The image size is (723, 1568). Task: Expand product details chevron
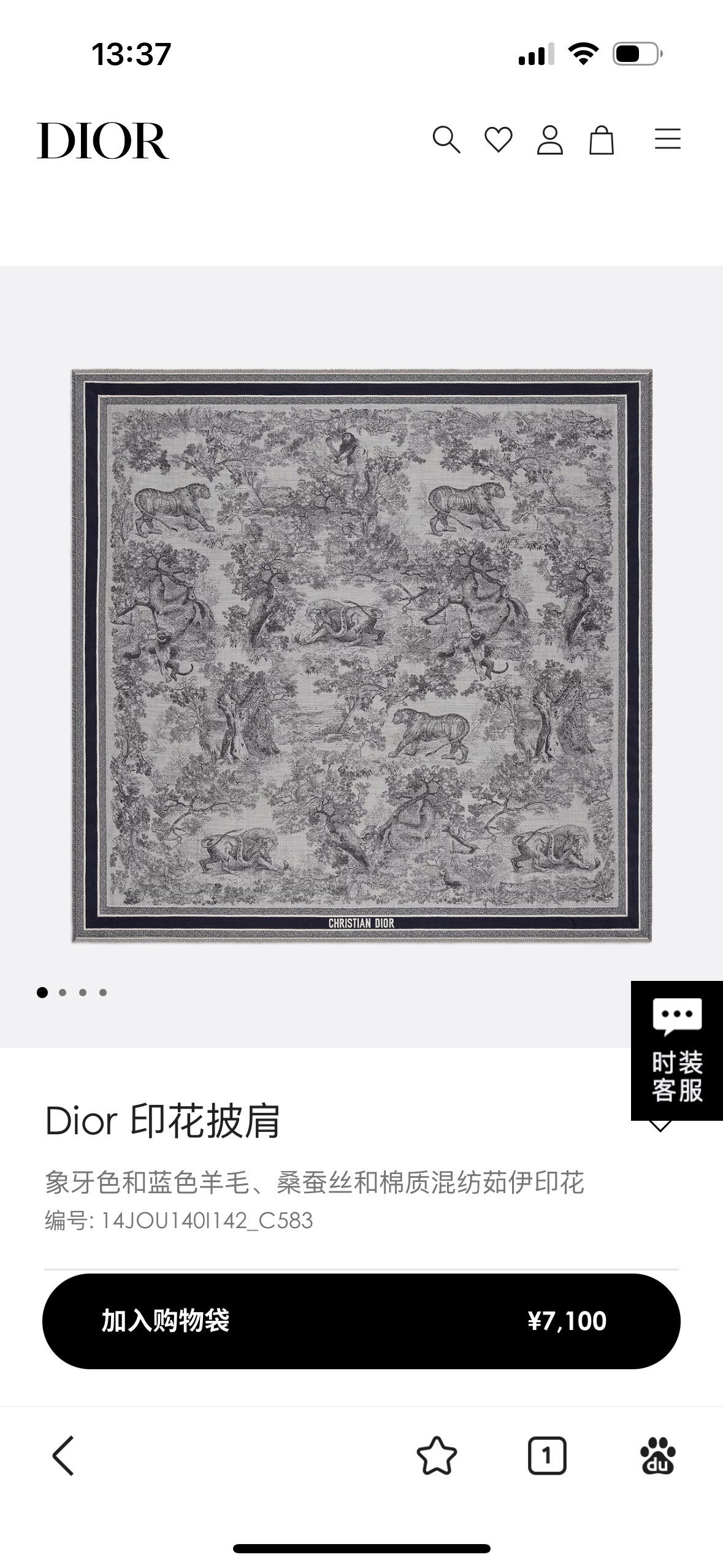[660, 1126]
